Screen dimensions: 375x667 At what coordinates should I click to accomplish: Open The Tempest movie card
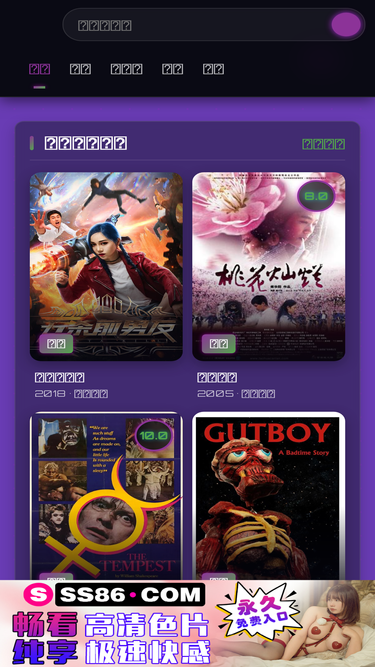tap(106, 496)
